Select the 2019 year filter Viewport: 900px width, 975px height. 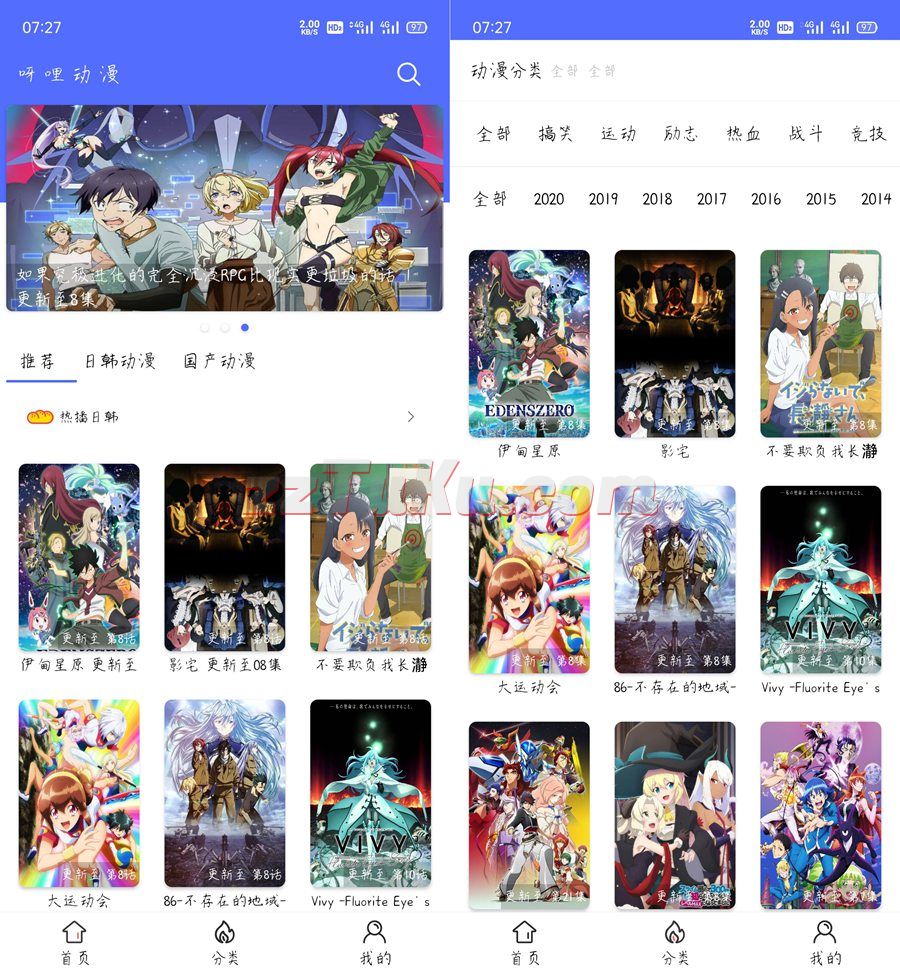click(x=603, y=199)
